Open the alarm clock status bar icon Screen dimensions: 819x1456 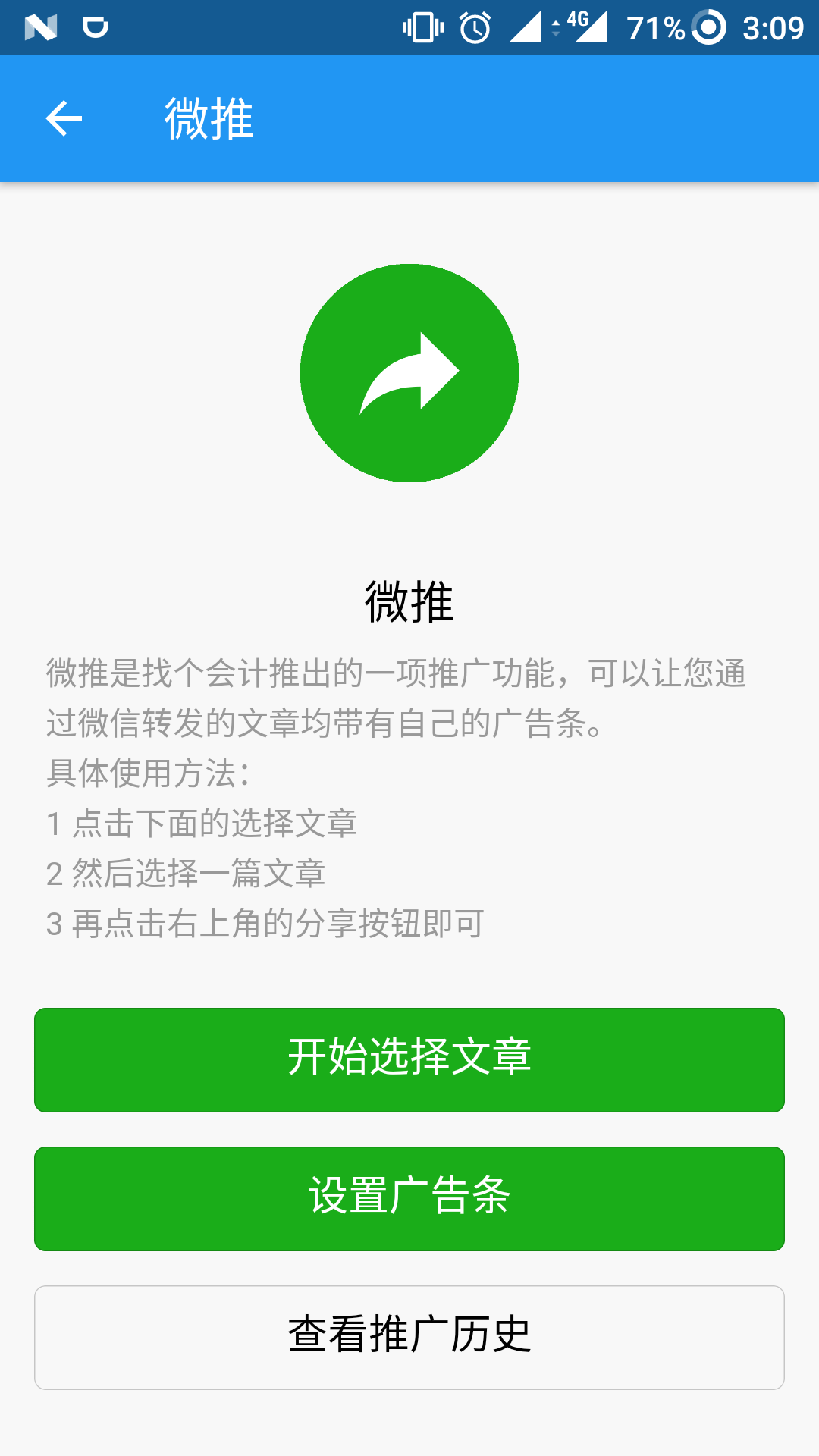click(476, 27)
